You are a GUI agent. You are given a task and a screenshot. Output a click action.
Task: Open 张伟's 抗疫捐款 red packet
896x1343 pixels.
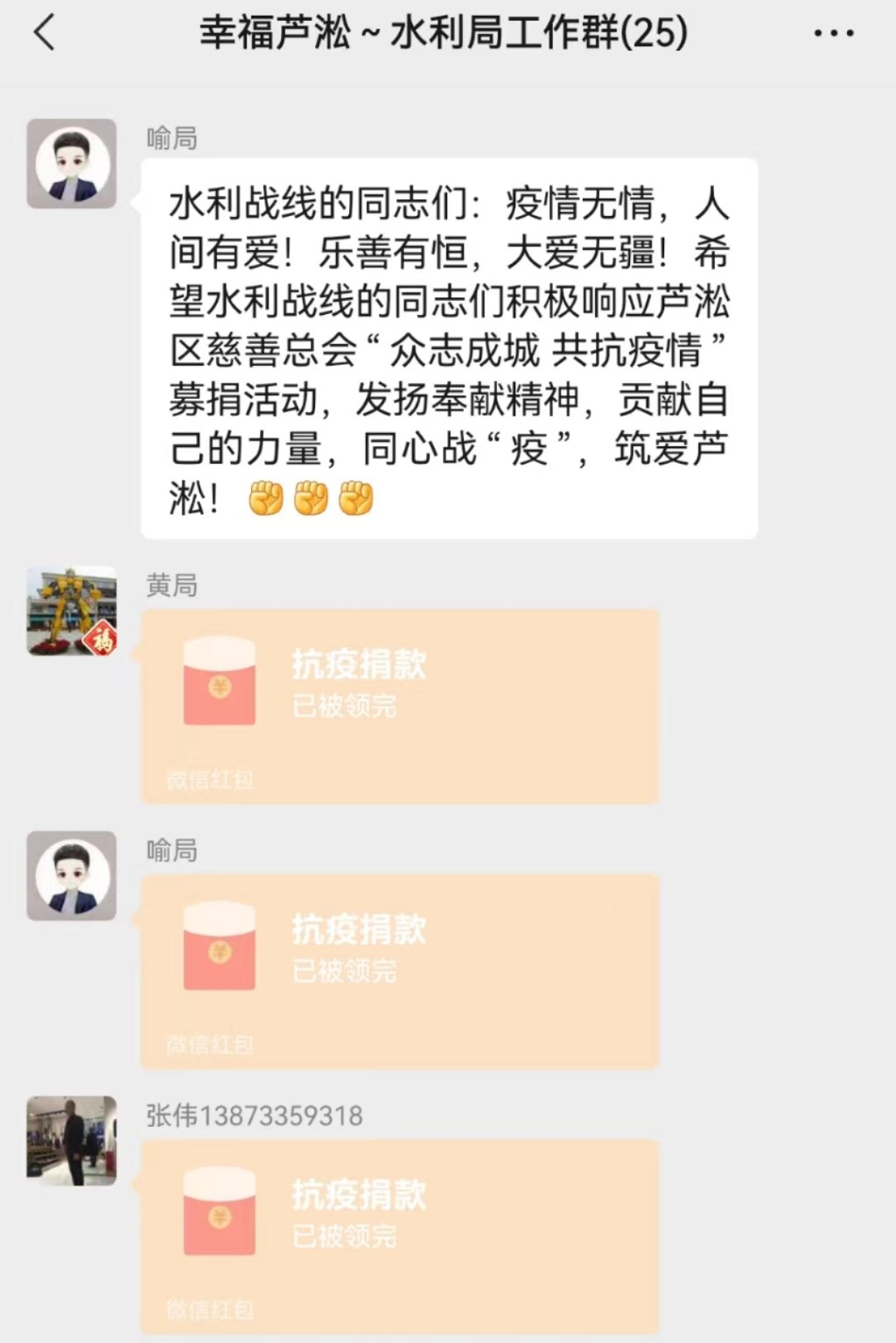click(x=400, y=1235)
